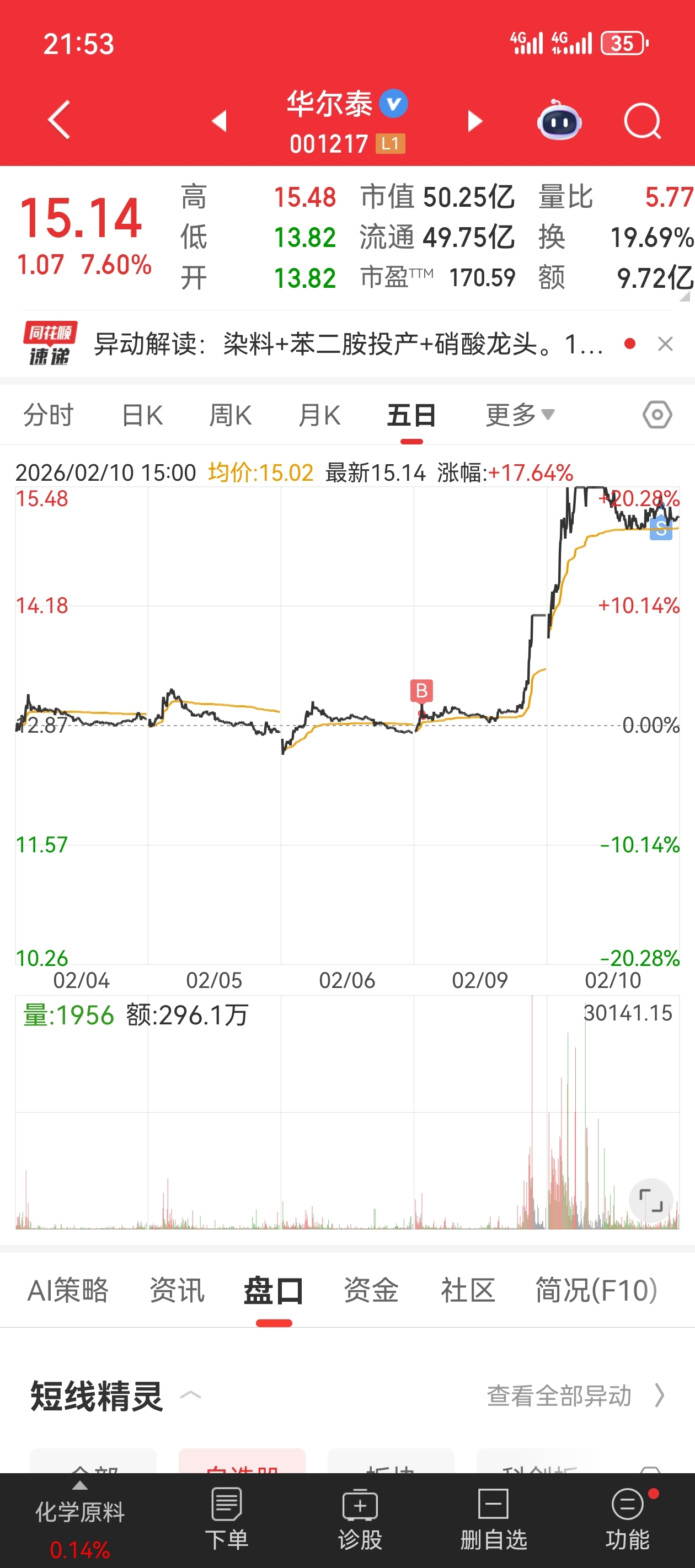Image resolution: width=695 pixels, height=1568 pixels.
Task: Open the AI robot assistant
Action: [x=559, y=120]
